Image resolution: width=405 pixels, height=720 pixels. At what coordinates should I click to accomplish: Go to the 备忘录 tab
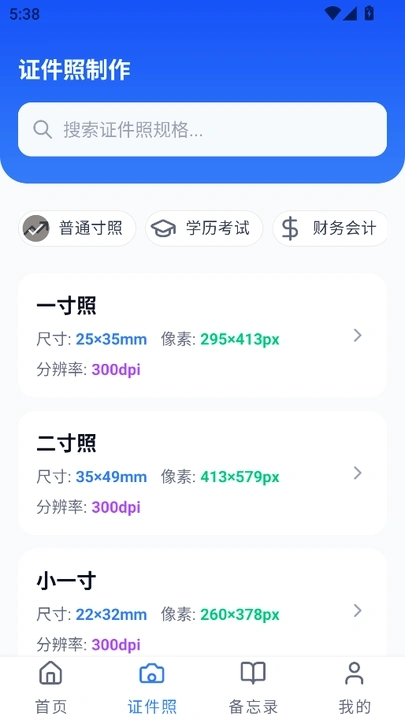pyautogui.click(x=253, y=688)
